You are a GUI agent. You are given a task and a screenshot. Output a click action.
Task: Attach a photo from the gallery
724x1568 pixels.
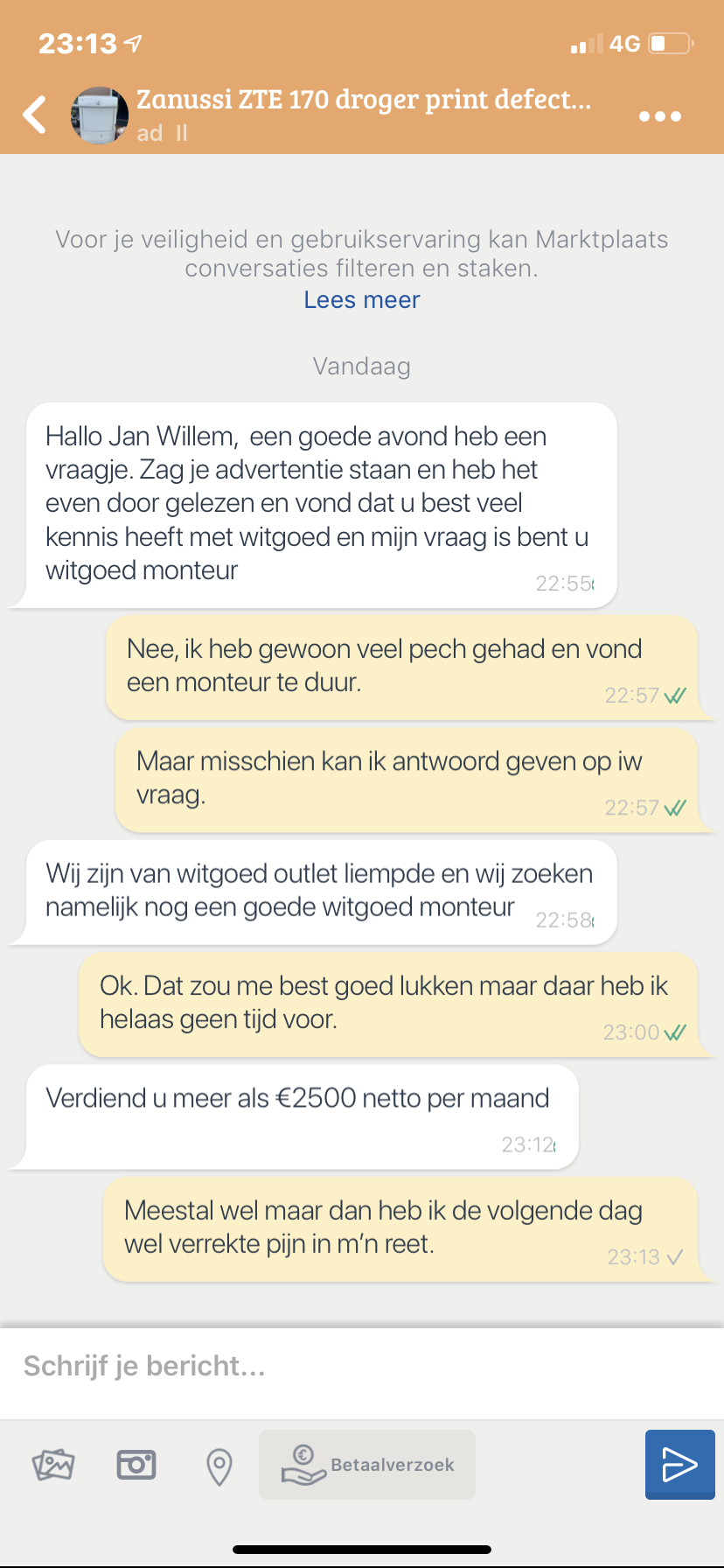pos(53,1465)
